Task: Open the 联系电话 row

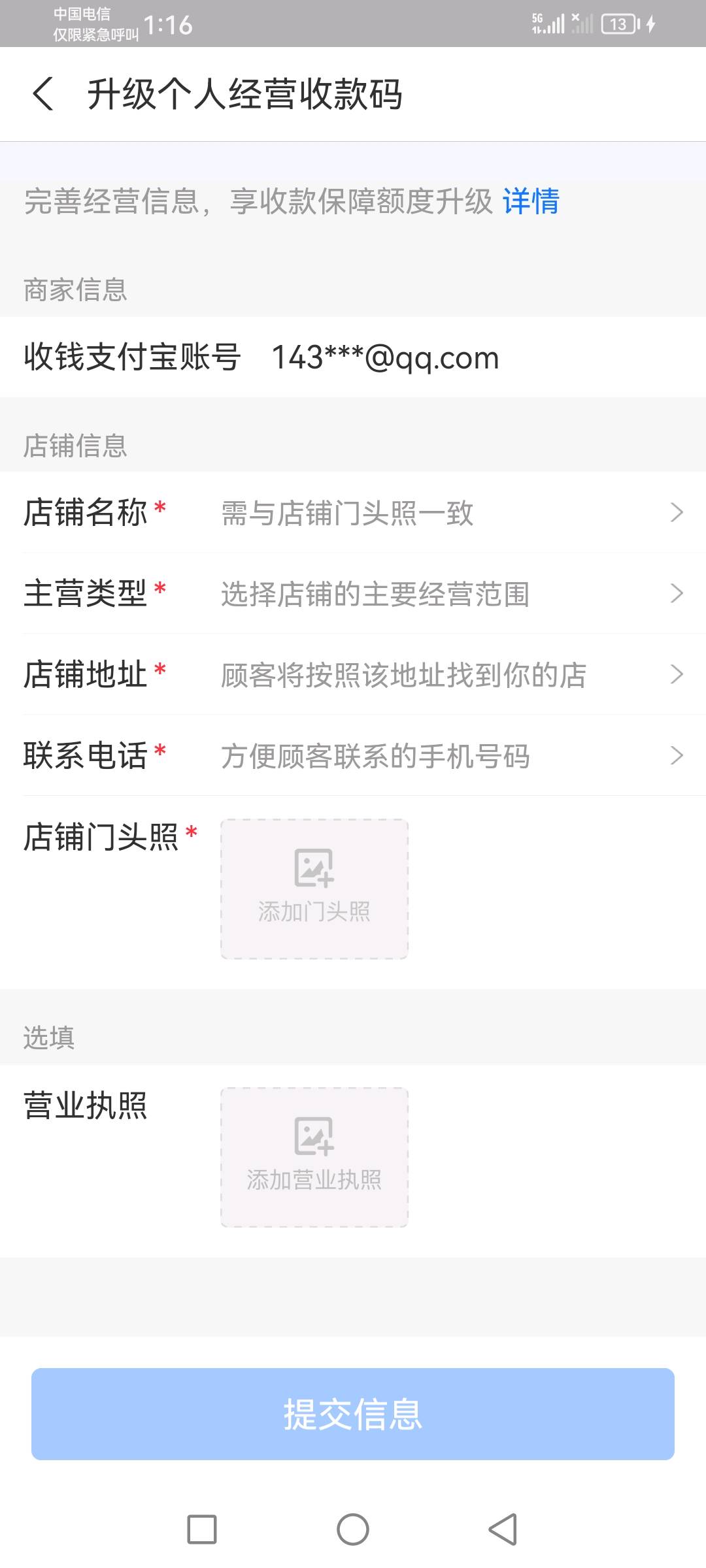Action: (353, 755)
